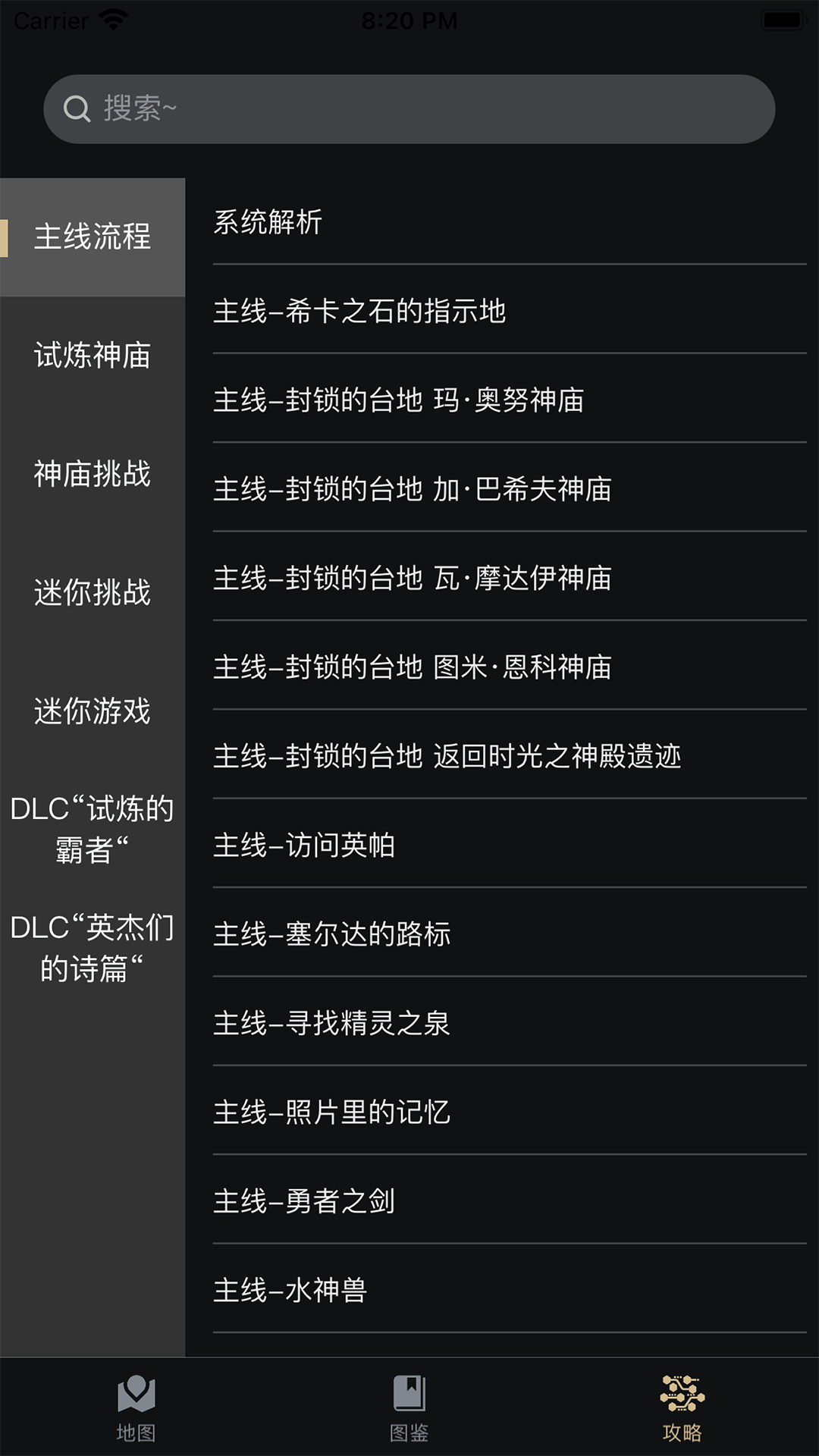Tap the clock showing 8:20 PM

(409, 19)
